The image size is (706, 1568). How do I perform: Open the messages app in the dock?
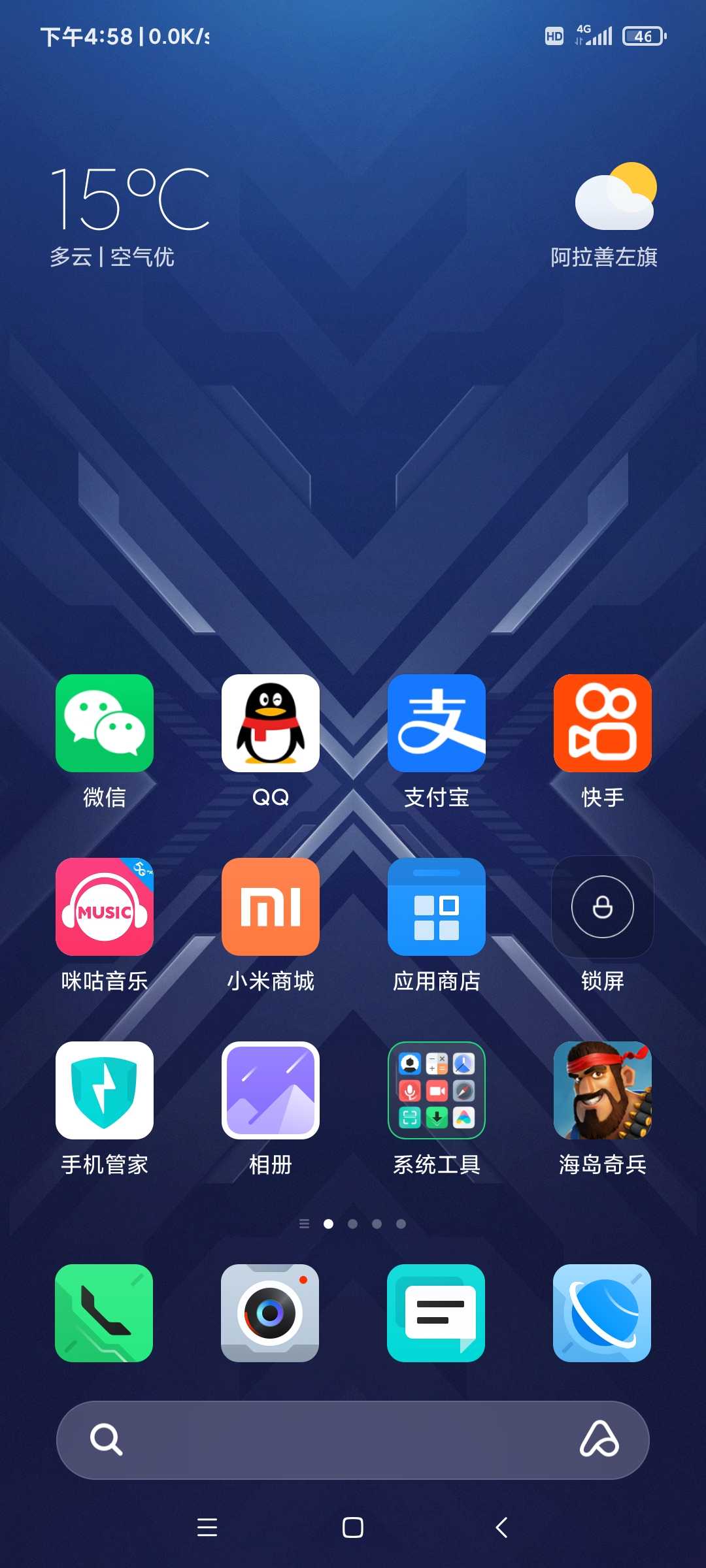point(436,1313)
